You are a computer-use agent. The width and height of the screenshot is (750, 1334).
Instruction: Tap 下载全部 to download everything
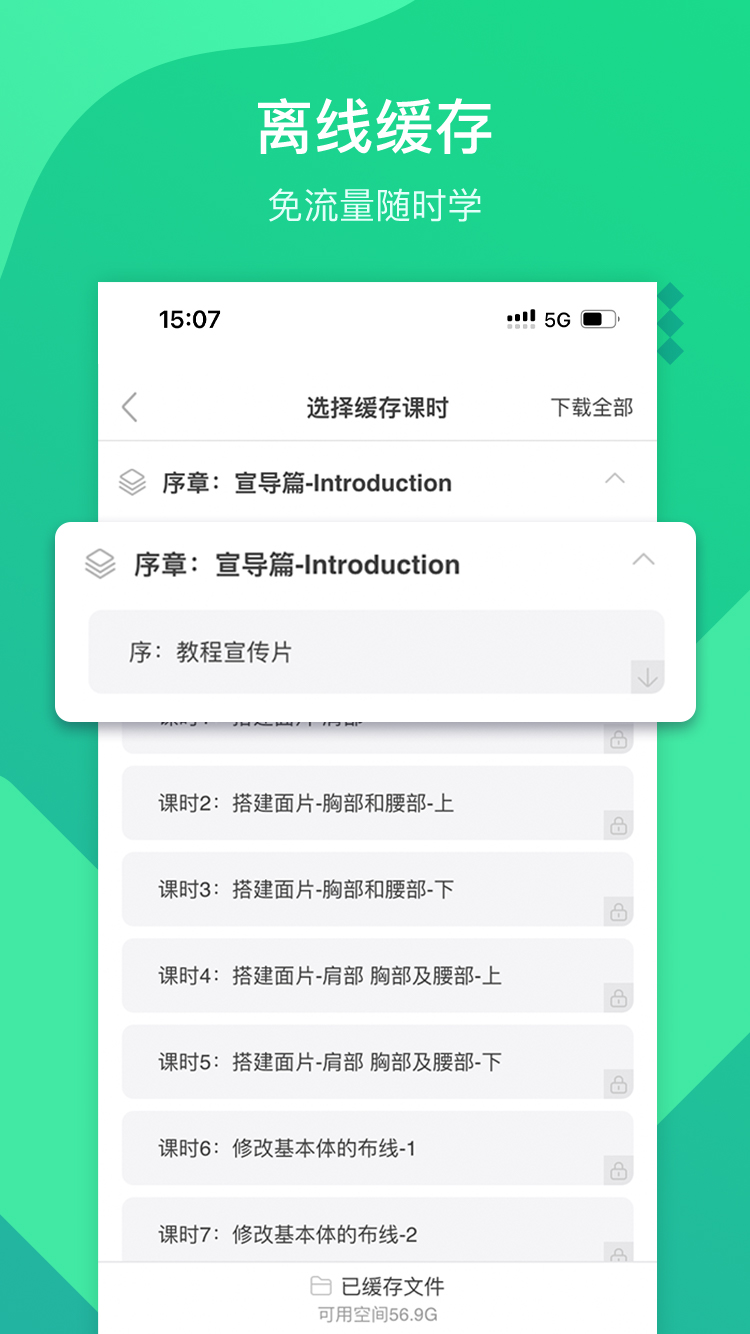pos(591,408)
